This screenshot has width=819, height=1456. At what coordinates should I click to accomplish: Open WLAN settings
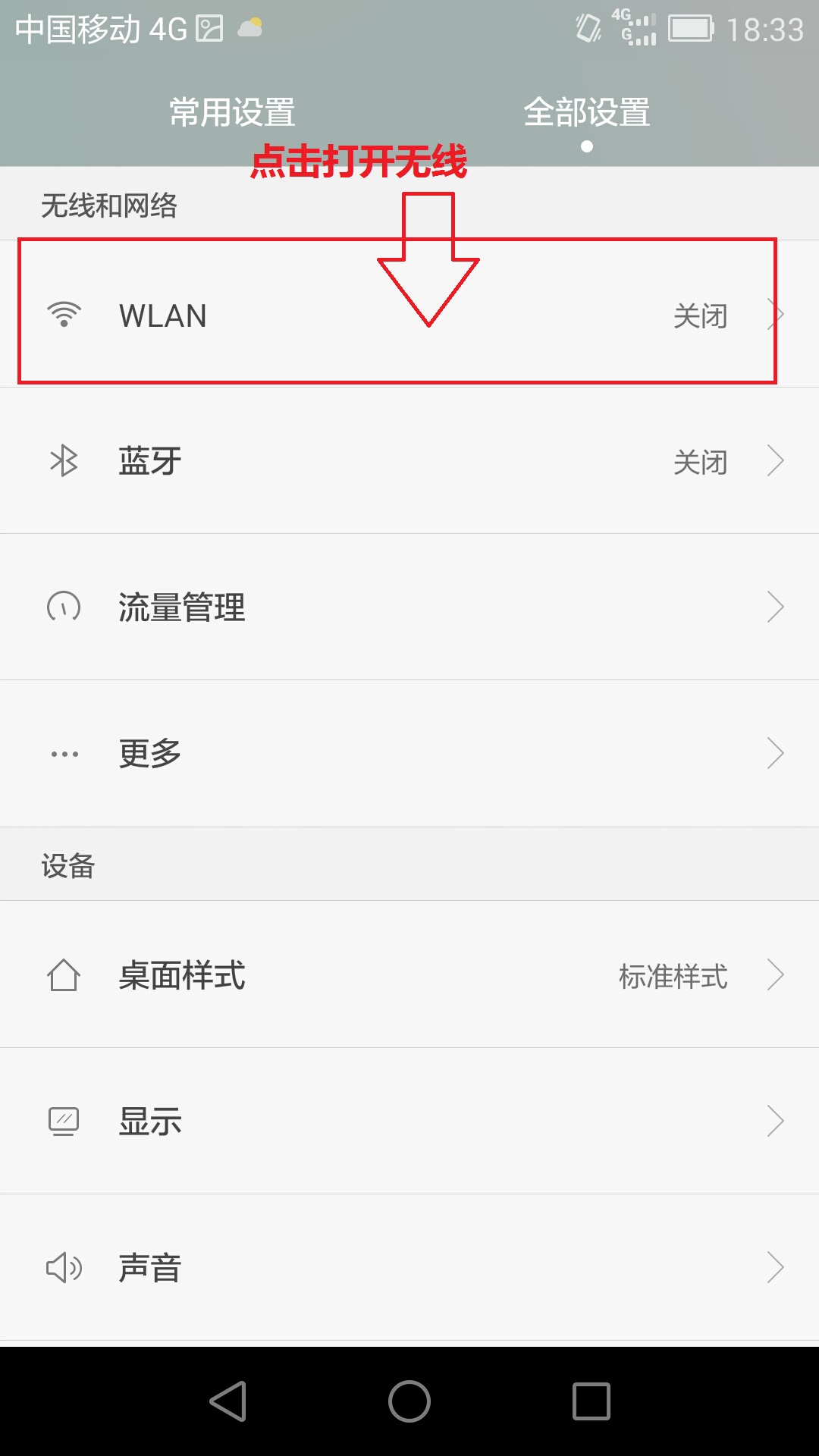409,314
